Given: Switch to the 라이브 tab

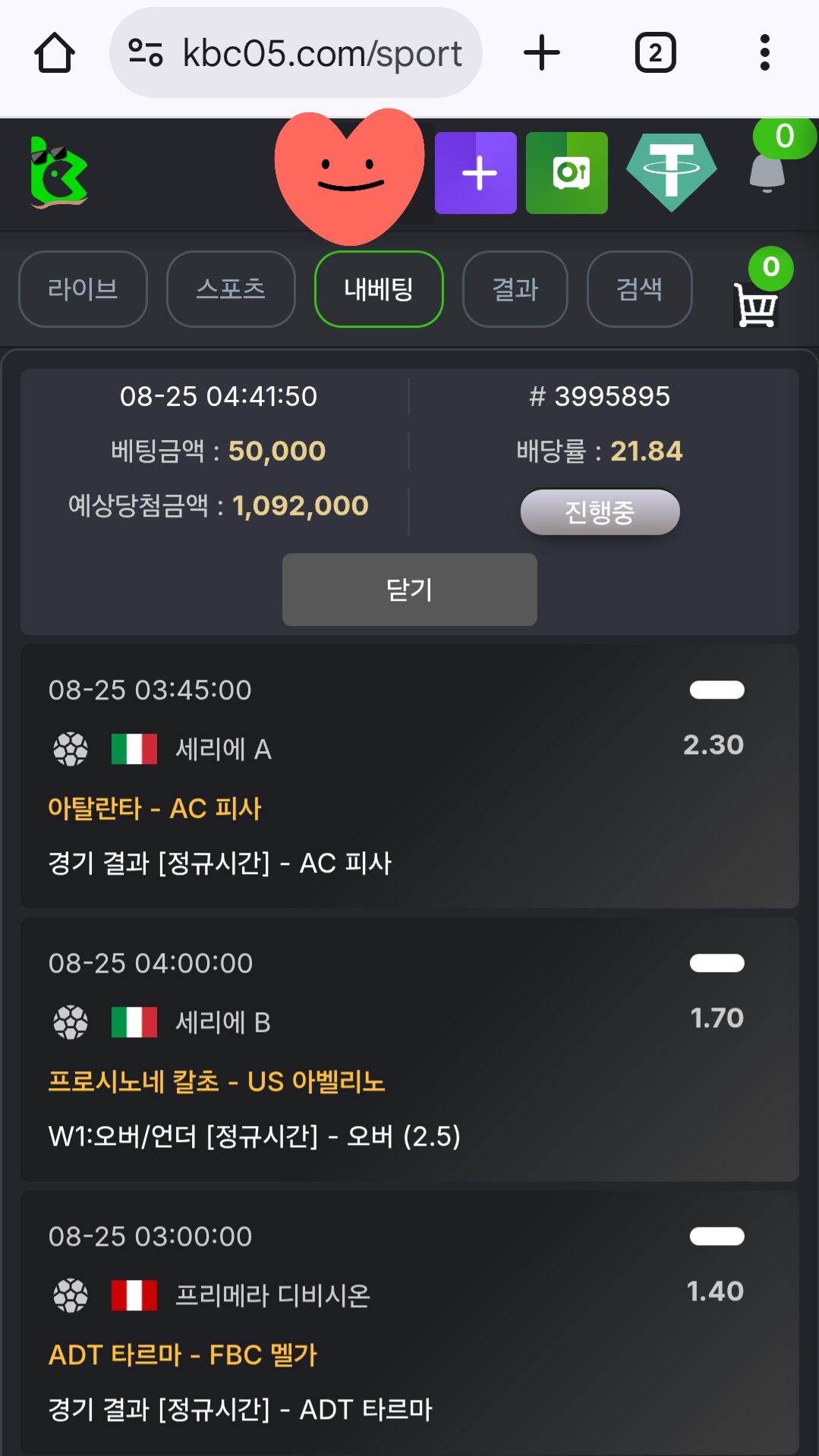Looking at the screenshot, I should coord(83,289).
